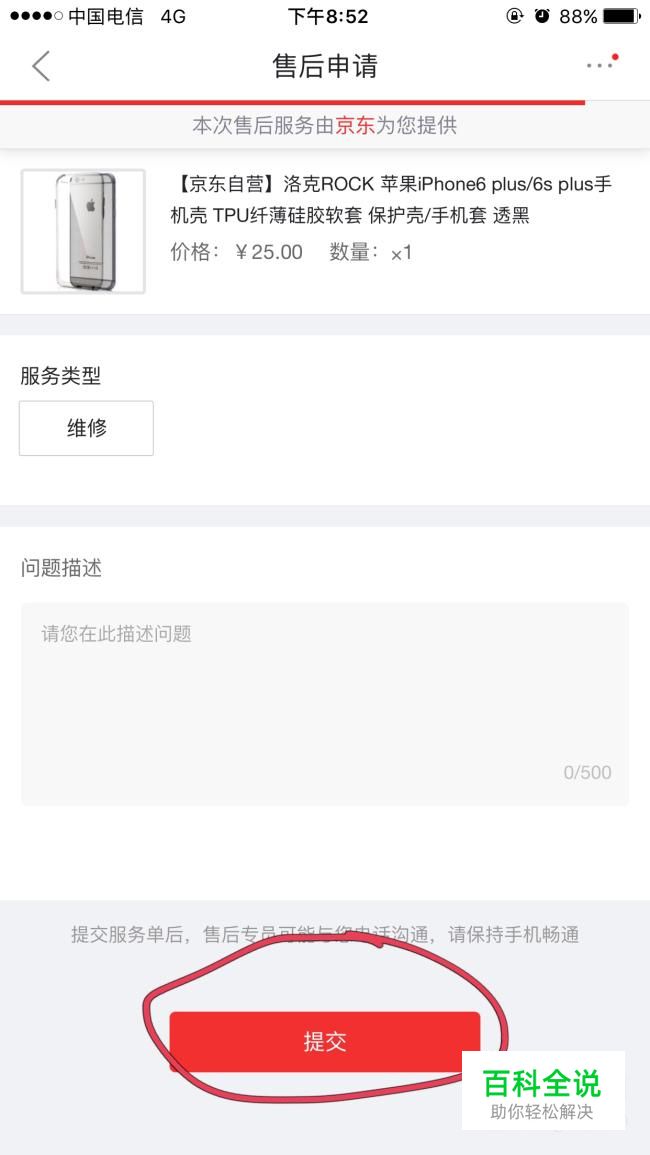Open the three-dot overflow menu

click(601, 63)
